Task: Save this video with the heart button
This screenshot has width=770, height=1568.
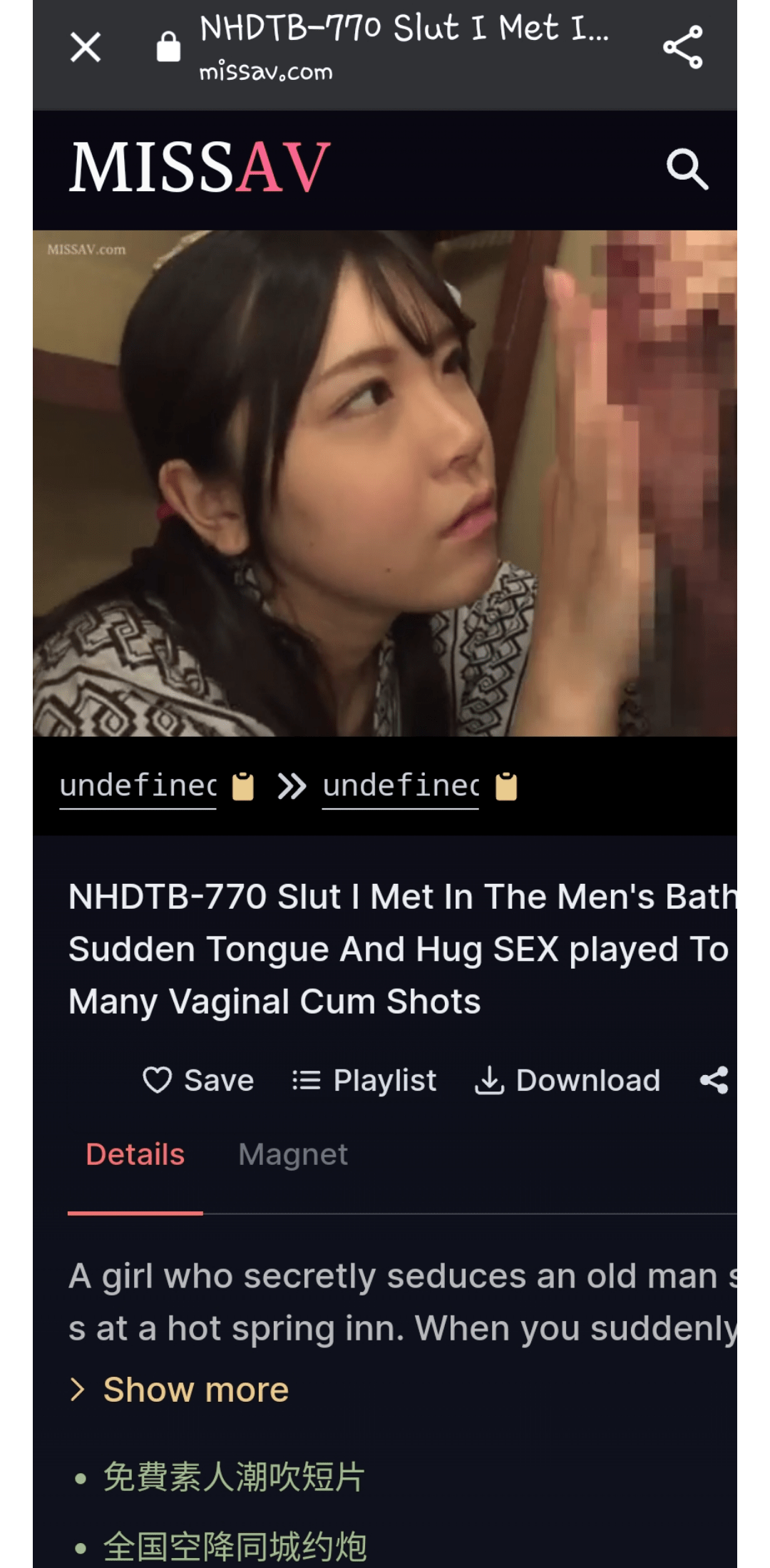Action: (198, 1080)
